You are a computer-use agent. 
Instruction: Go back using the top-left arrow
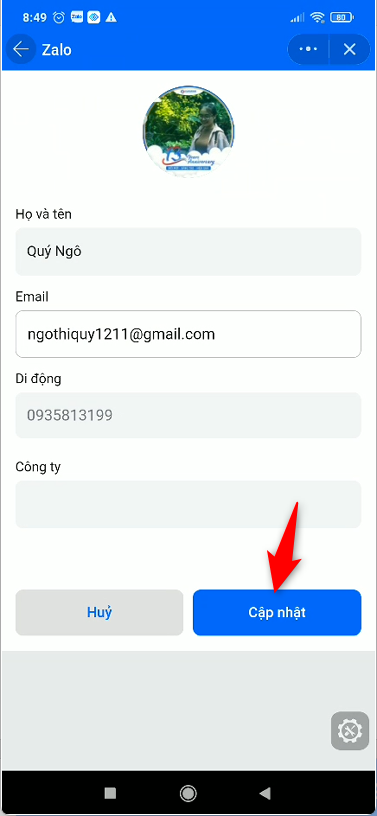[21, 49]
